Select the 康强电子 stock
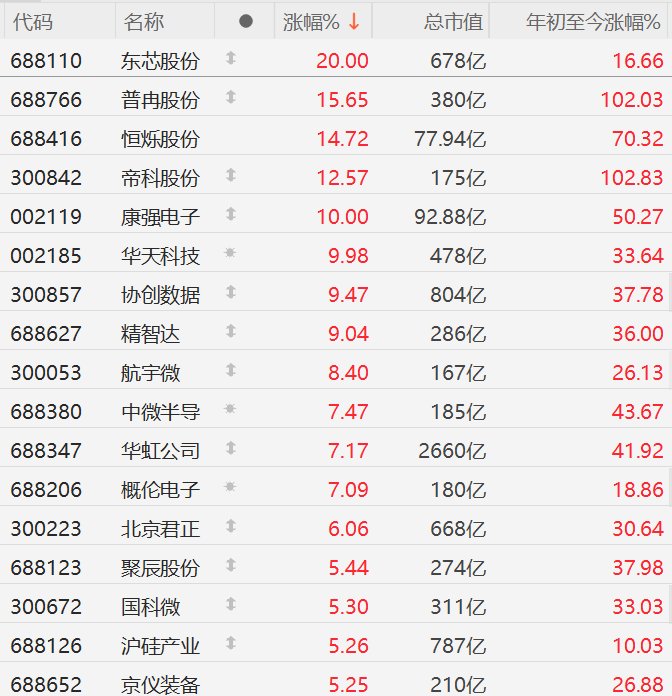The image size is (672, 696). [160, 217]
